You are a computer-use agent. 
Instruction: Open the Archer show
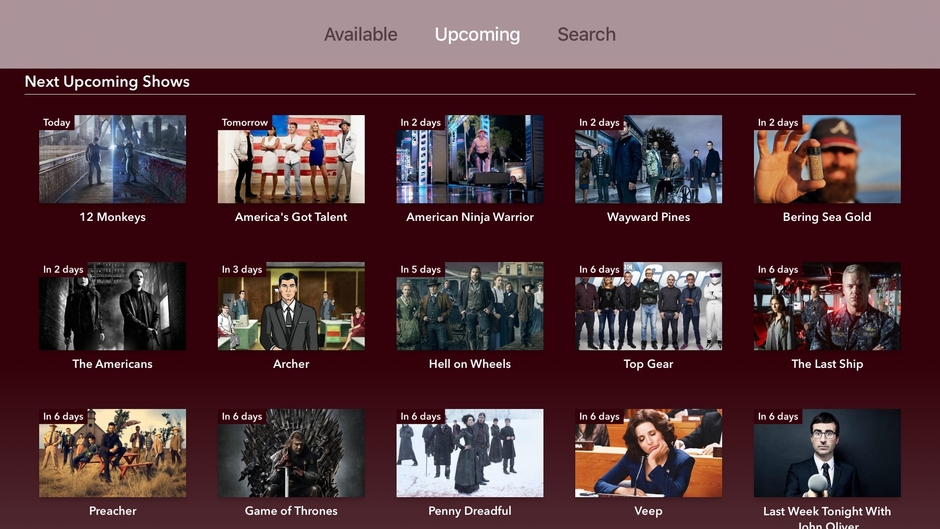pos(291,307)
